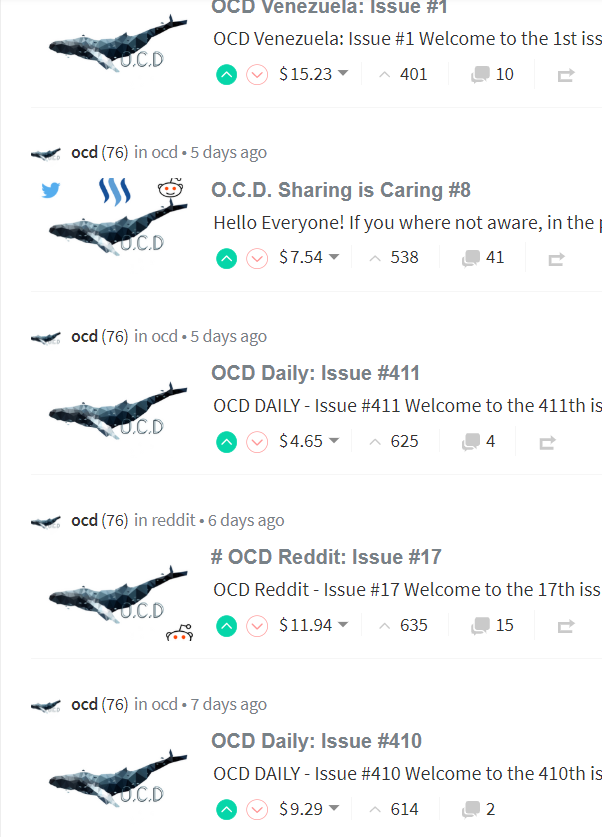The height and width of the screenshot is (837, 602).
Task: Open comments on OCD Reddit: Issue #17
Action: tap(492, 625)
